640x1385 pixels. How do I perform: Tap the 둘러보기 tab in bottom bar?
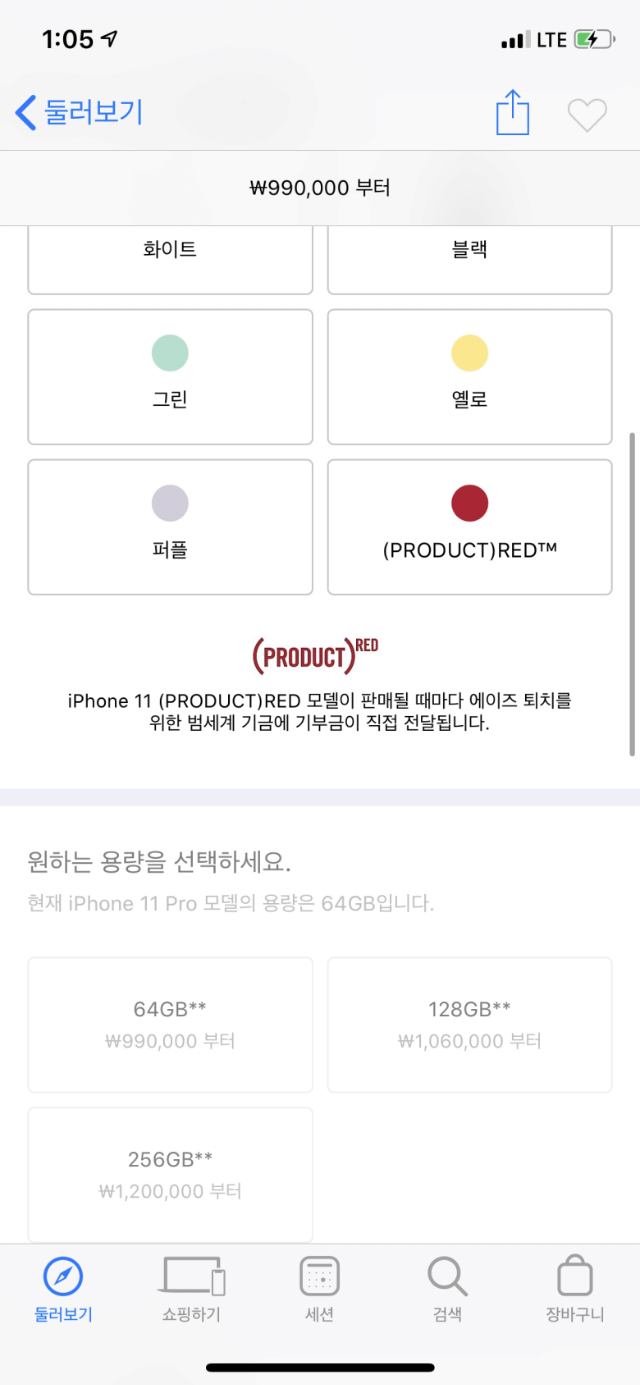click(64, 1290)
